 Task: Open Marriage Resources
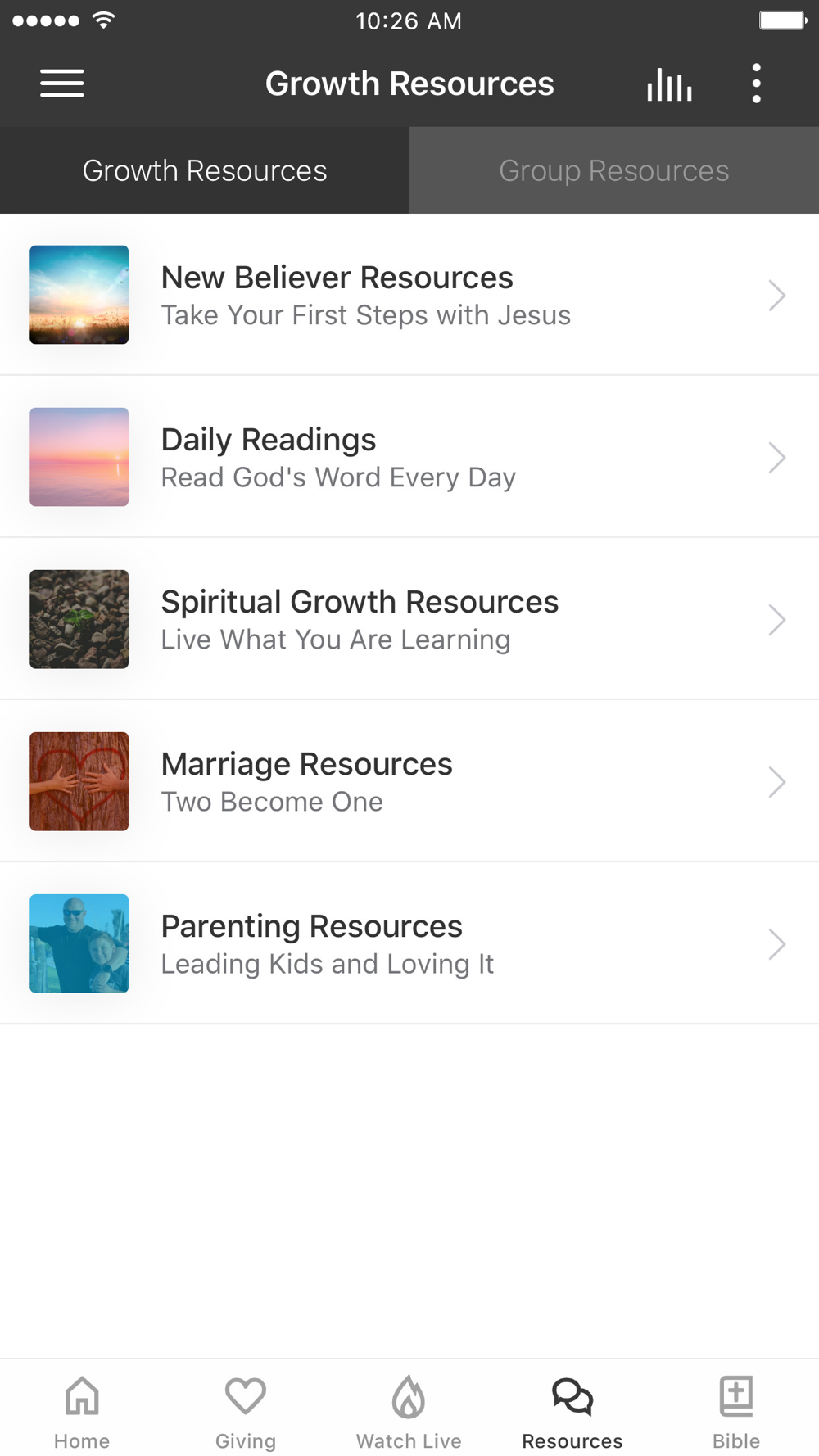click(409, 781)
